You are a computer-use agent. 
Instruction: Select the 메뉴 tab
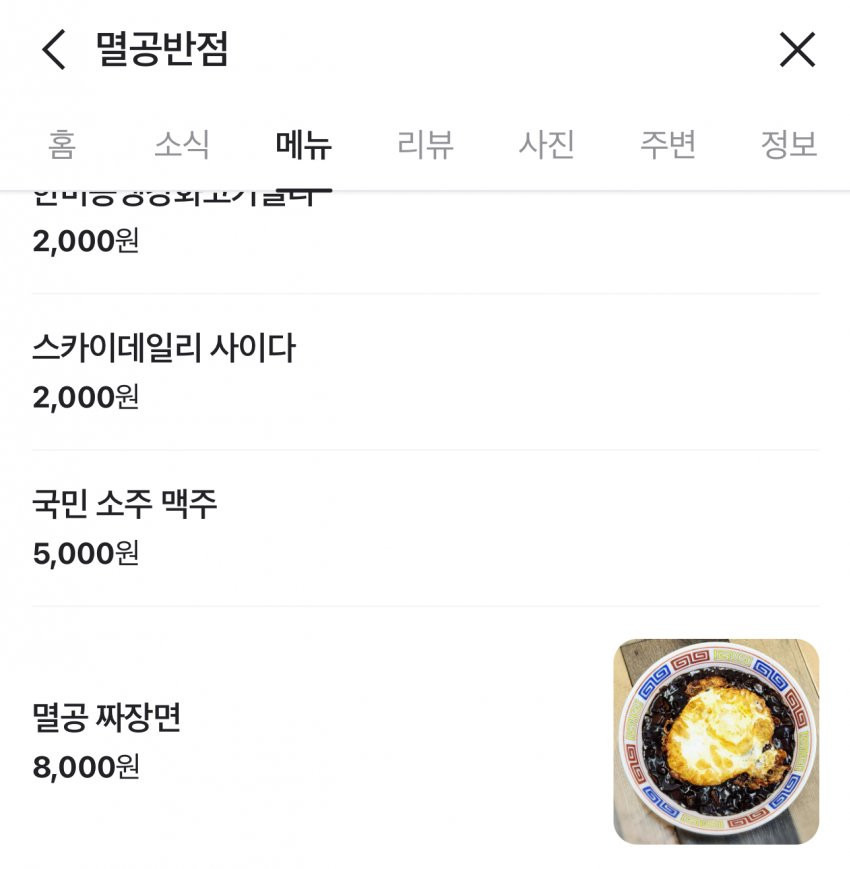(304, 145)
